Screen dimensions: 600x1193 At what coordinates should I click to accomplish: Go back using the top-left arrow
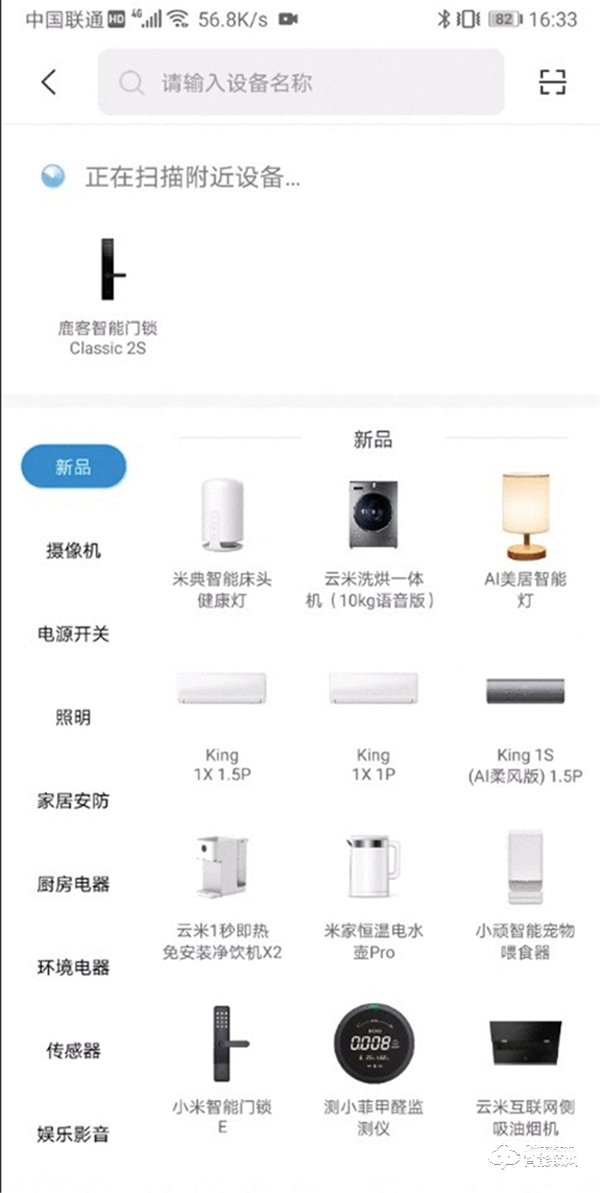coord(48,82)
